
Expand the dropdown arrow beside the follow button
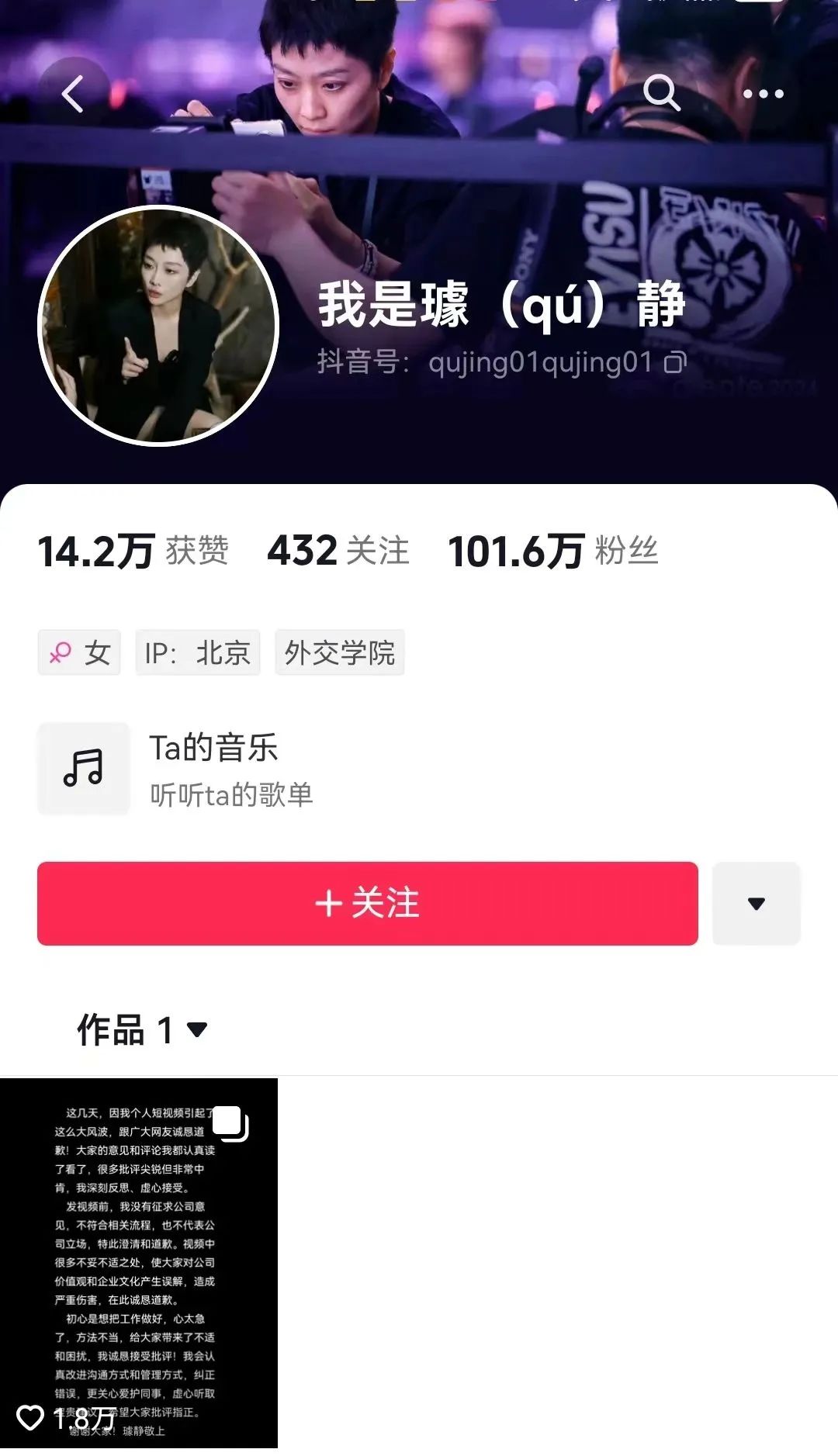point(756,904)
